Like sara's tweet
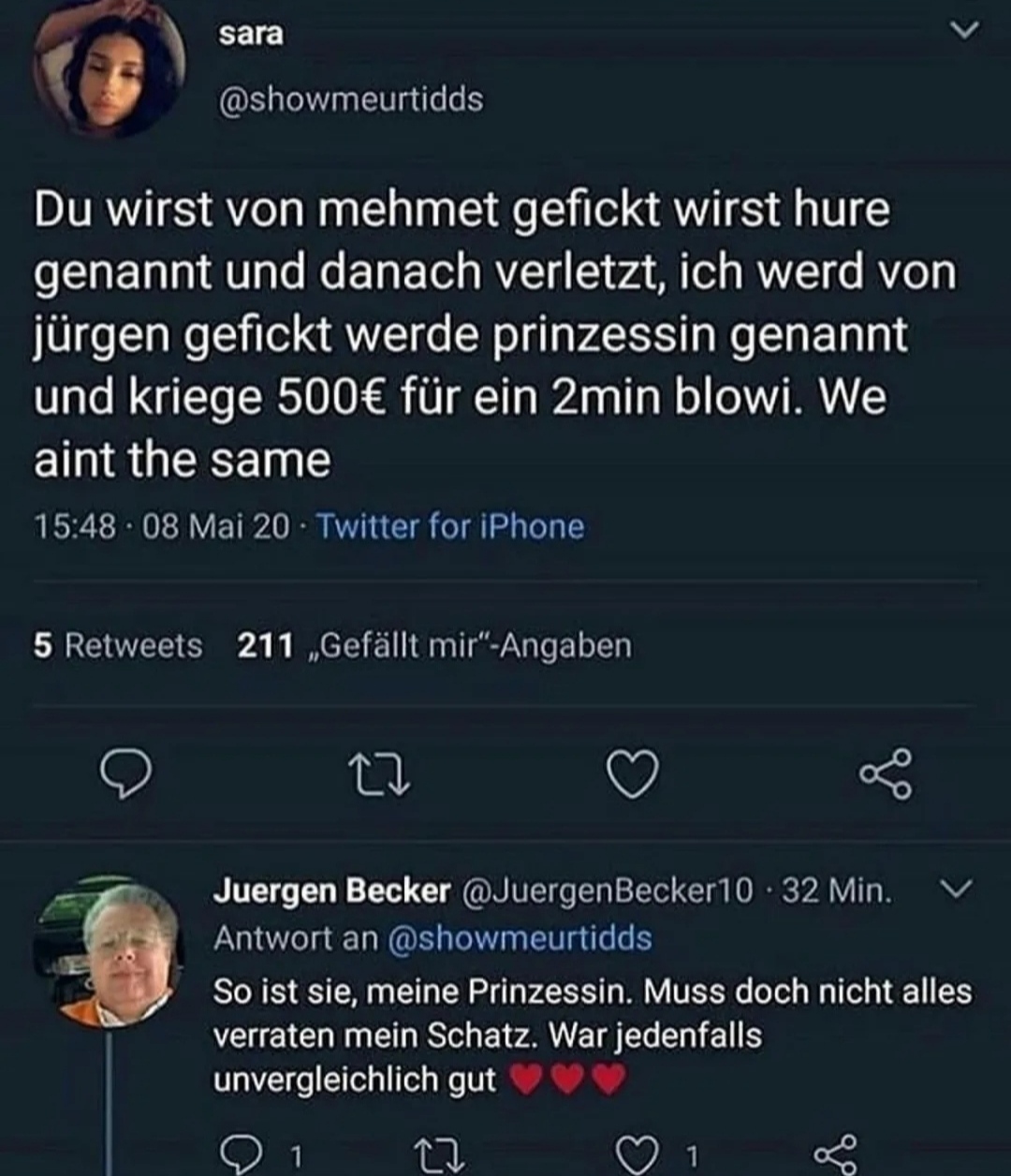 click(633, 776)
